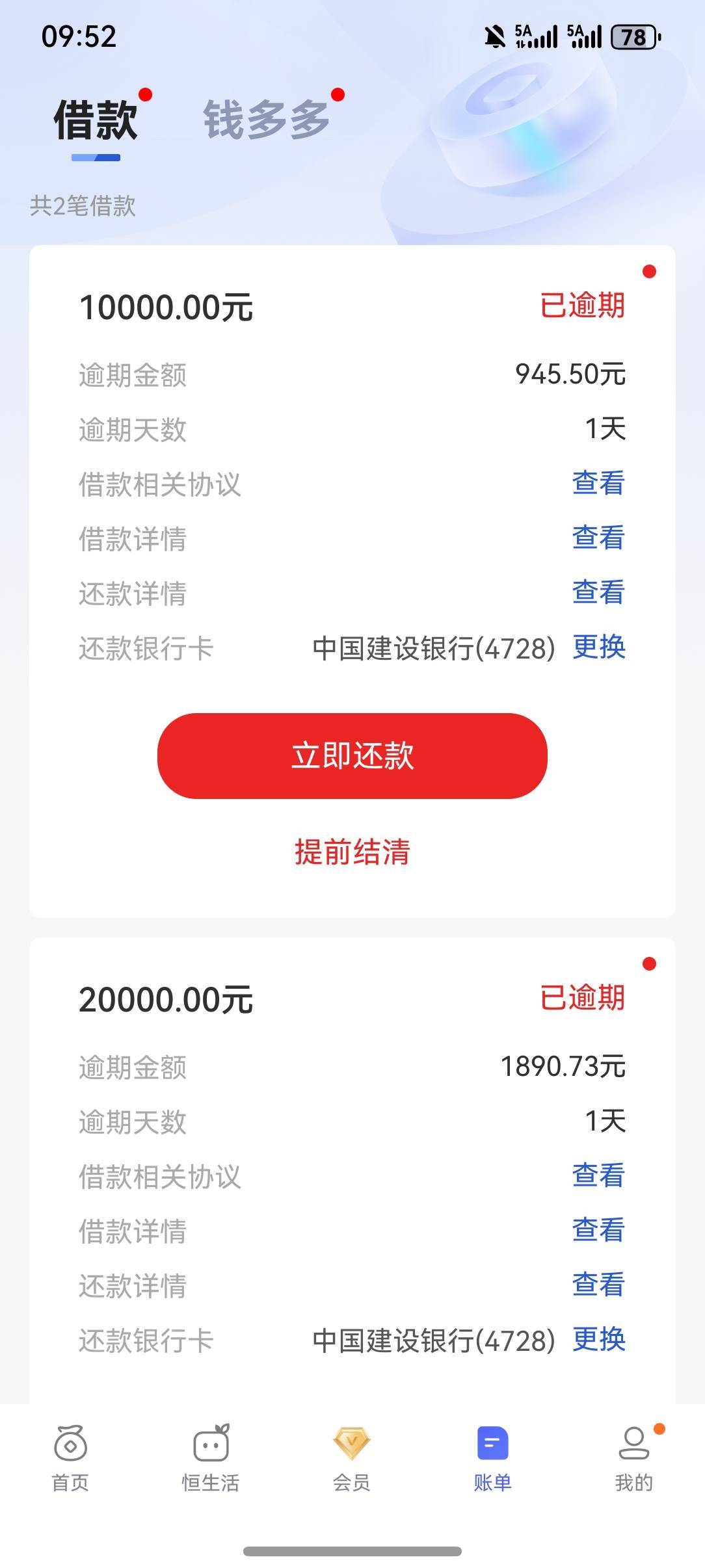View 借款相关协议 for the 10000.00元 loan
The image size is (705, 1568).
tap(598, 484)
